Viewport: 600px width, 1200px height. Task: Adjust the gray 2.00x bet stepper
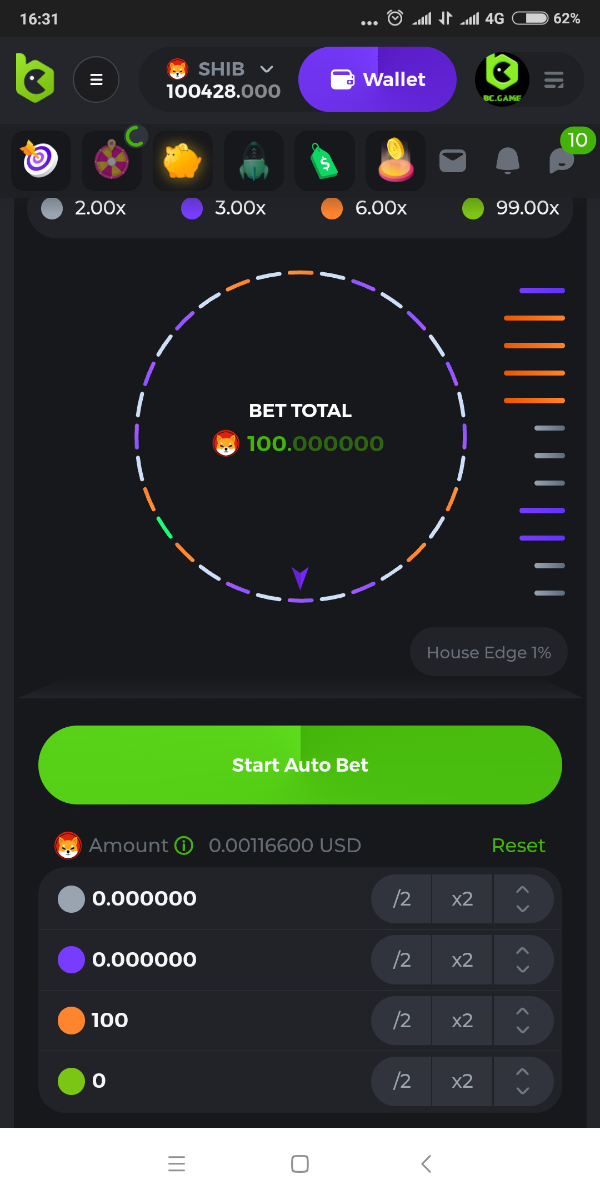522,898
